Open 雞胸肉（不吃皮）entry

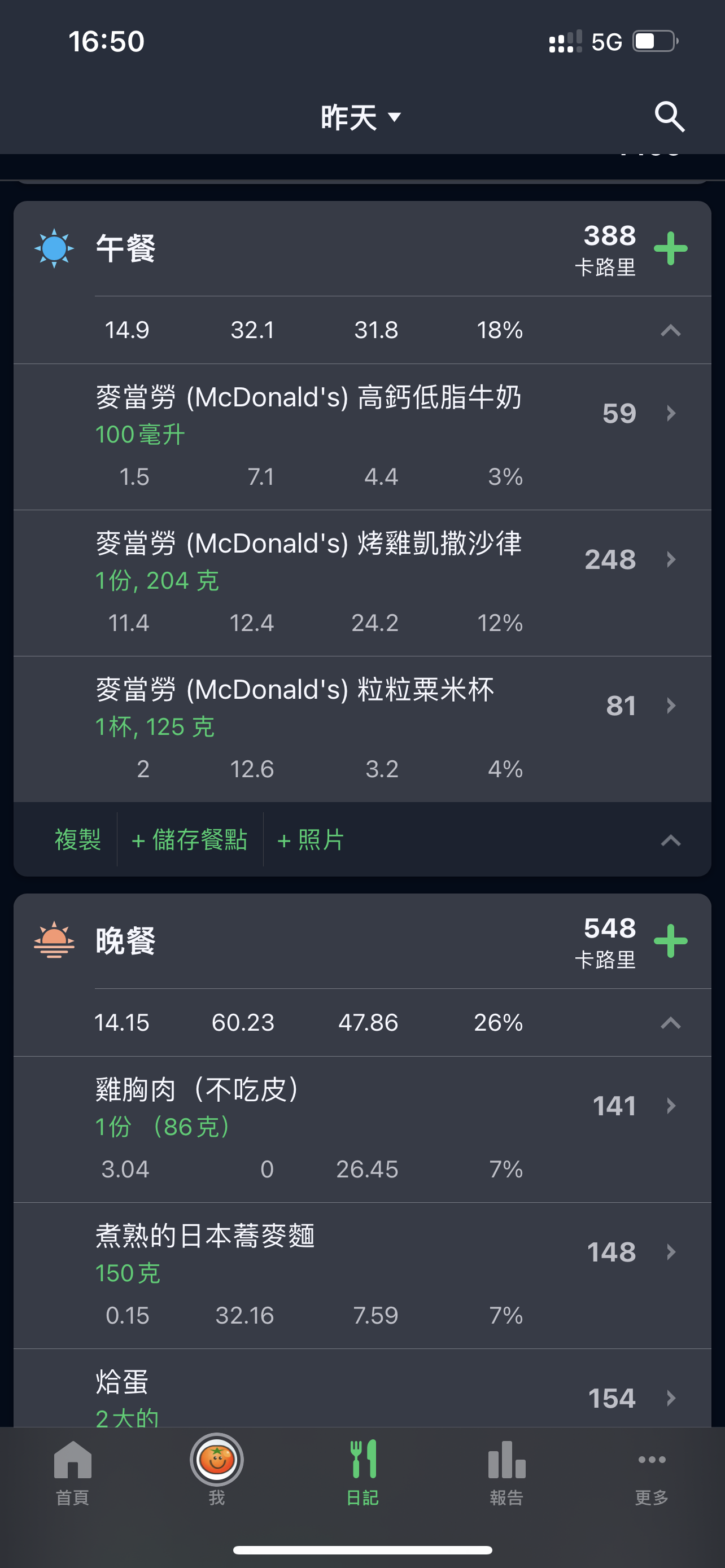(x=362, y=1129)
